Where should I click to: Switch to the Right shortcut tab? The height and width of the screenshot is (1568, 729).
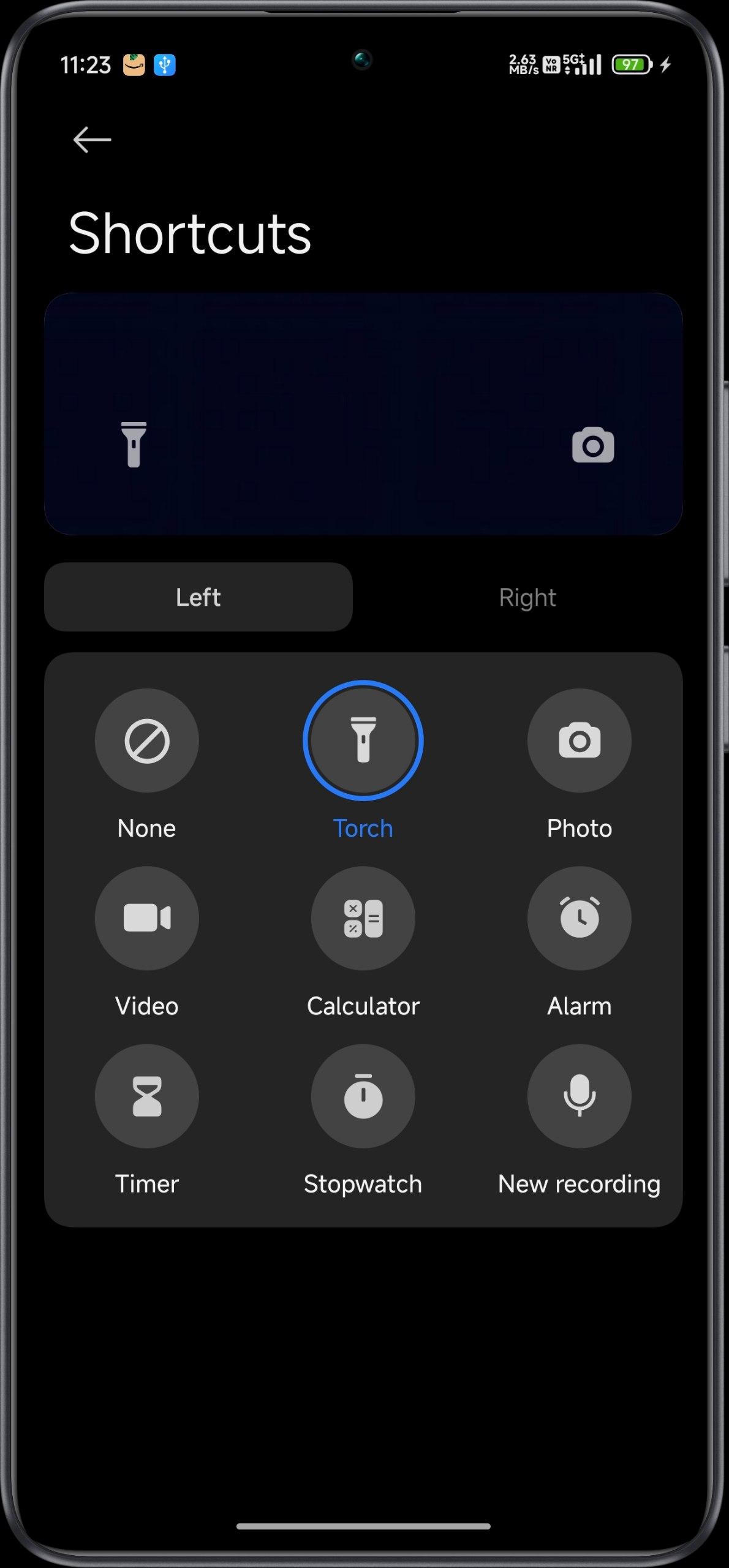pos(527,597)
